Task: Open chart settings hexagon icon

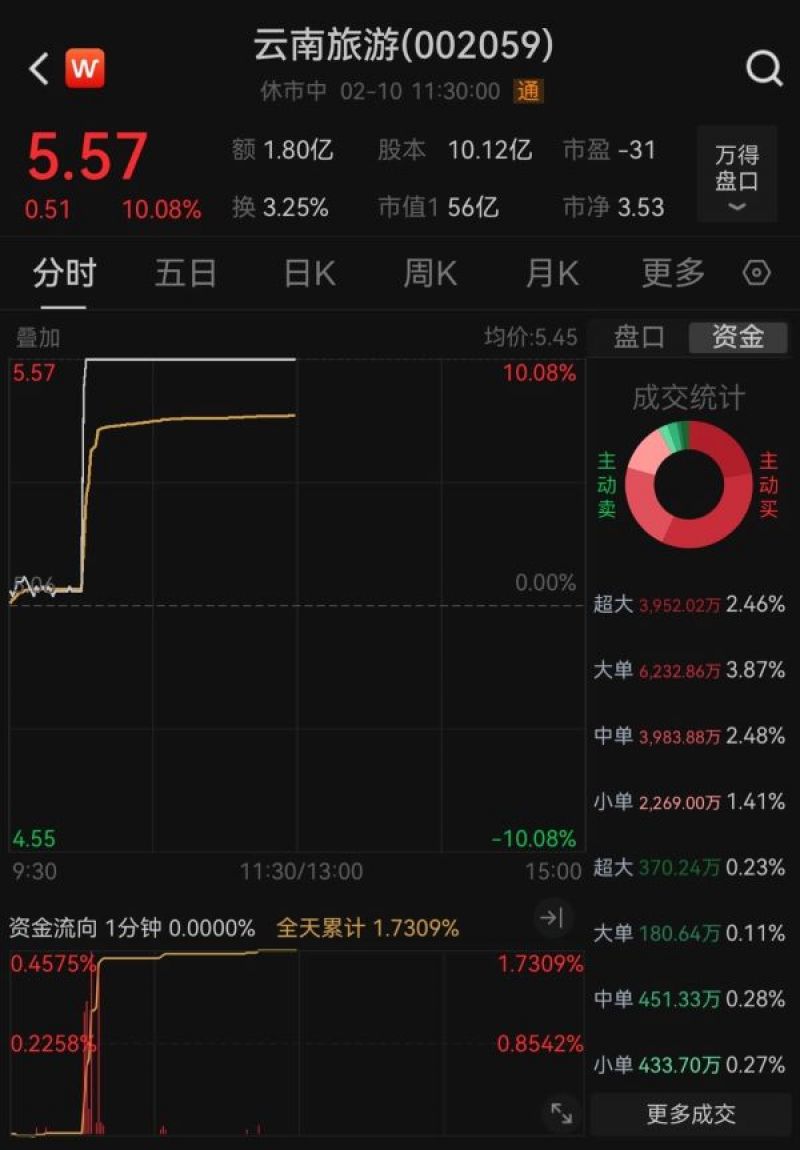Action: (758, 273)
